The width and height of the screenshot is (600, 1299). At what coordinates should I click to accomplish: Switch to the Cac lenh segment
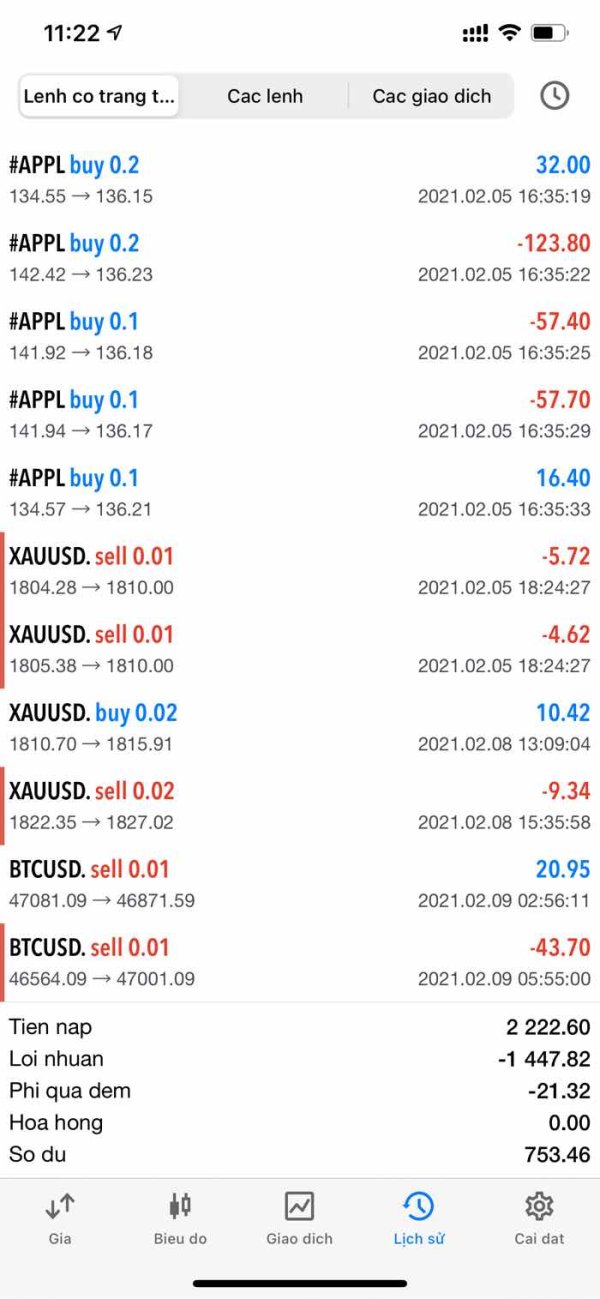(x=265, y=96)
